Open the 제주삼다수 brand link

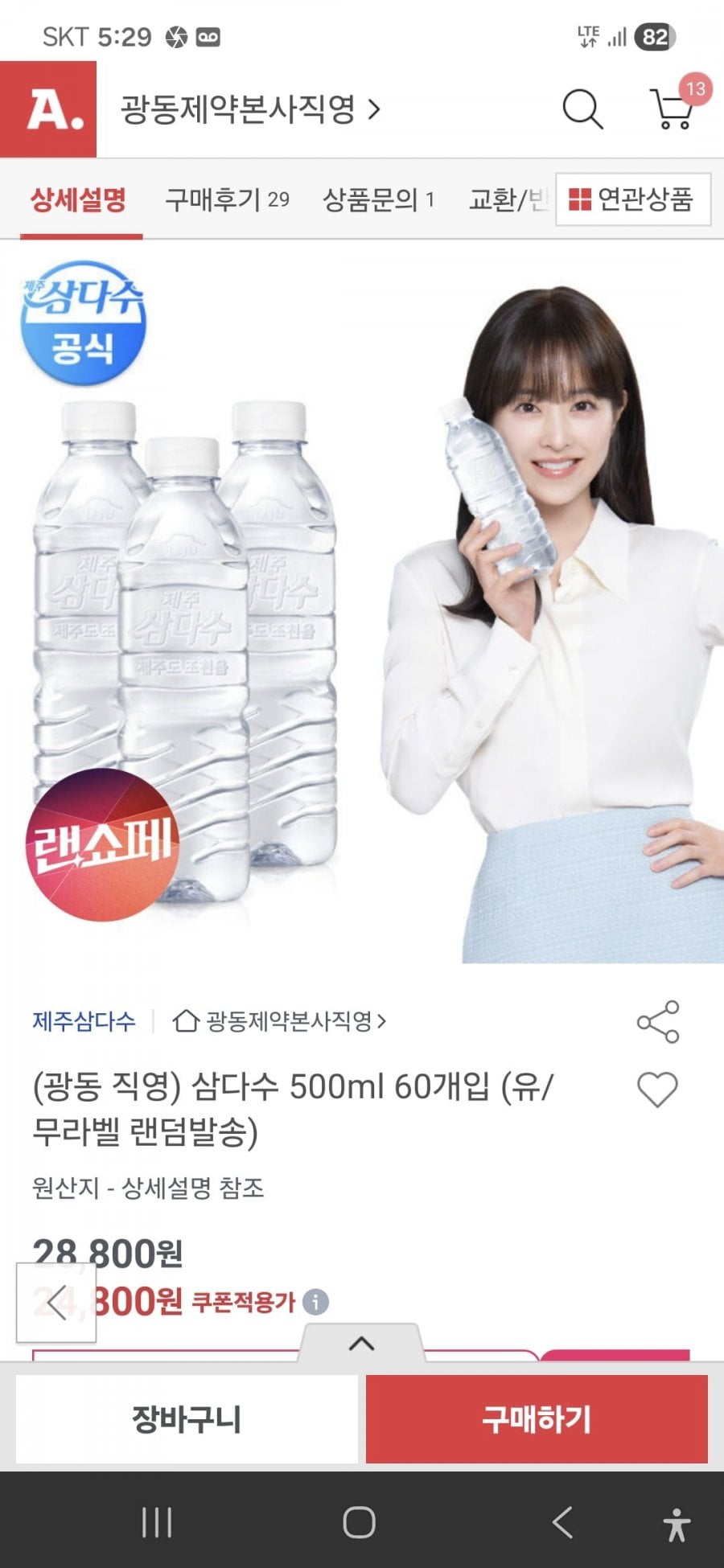pos(84,1021)
